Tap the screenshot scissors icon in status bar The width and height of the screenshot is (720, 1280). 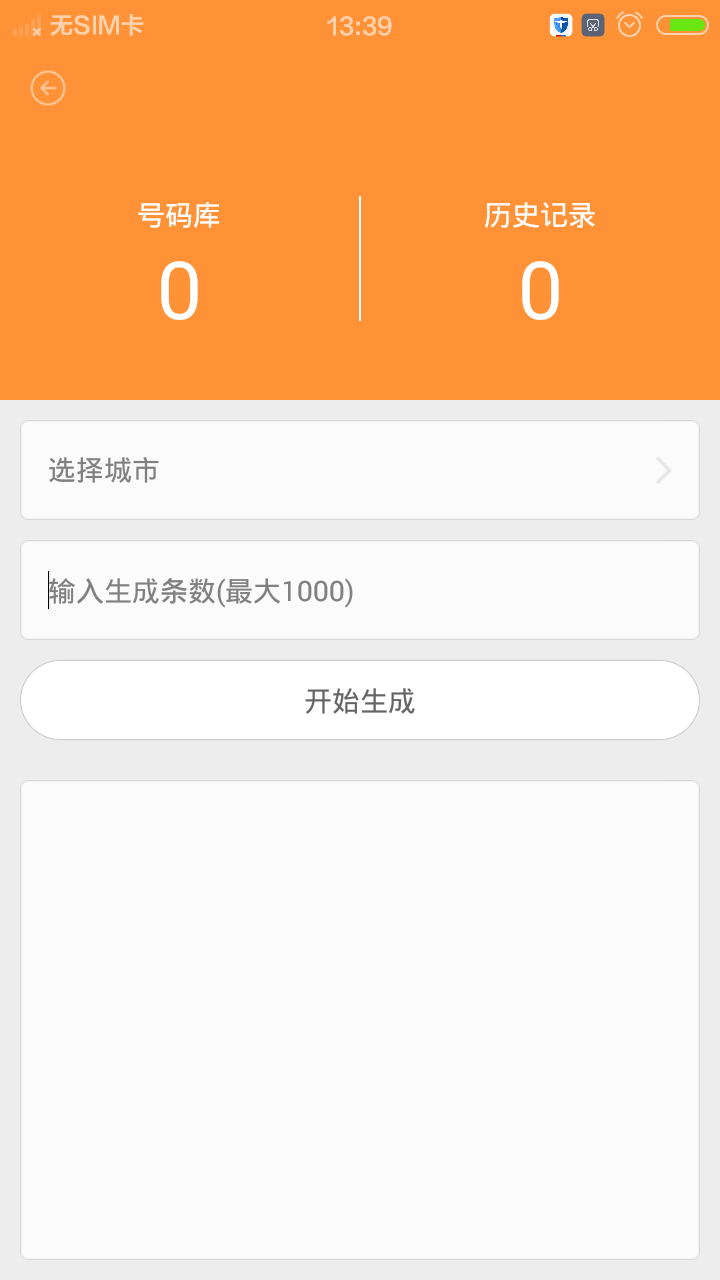click(593, 25)
